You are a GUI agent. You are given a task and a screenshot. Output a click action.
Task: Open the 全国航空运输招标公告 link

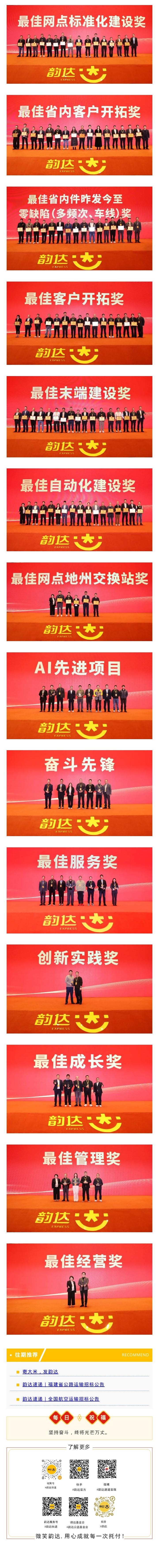61,1398
